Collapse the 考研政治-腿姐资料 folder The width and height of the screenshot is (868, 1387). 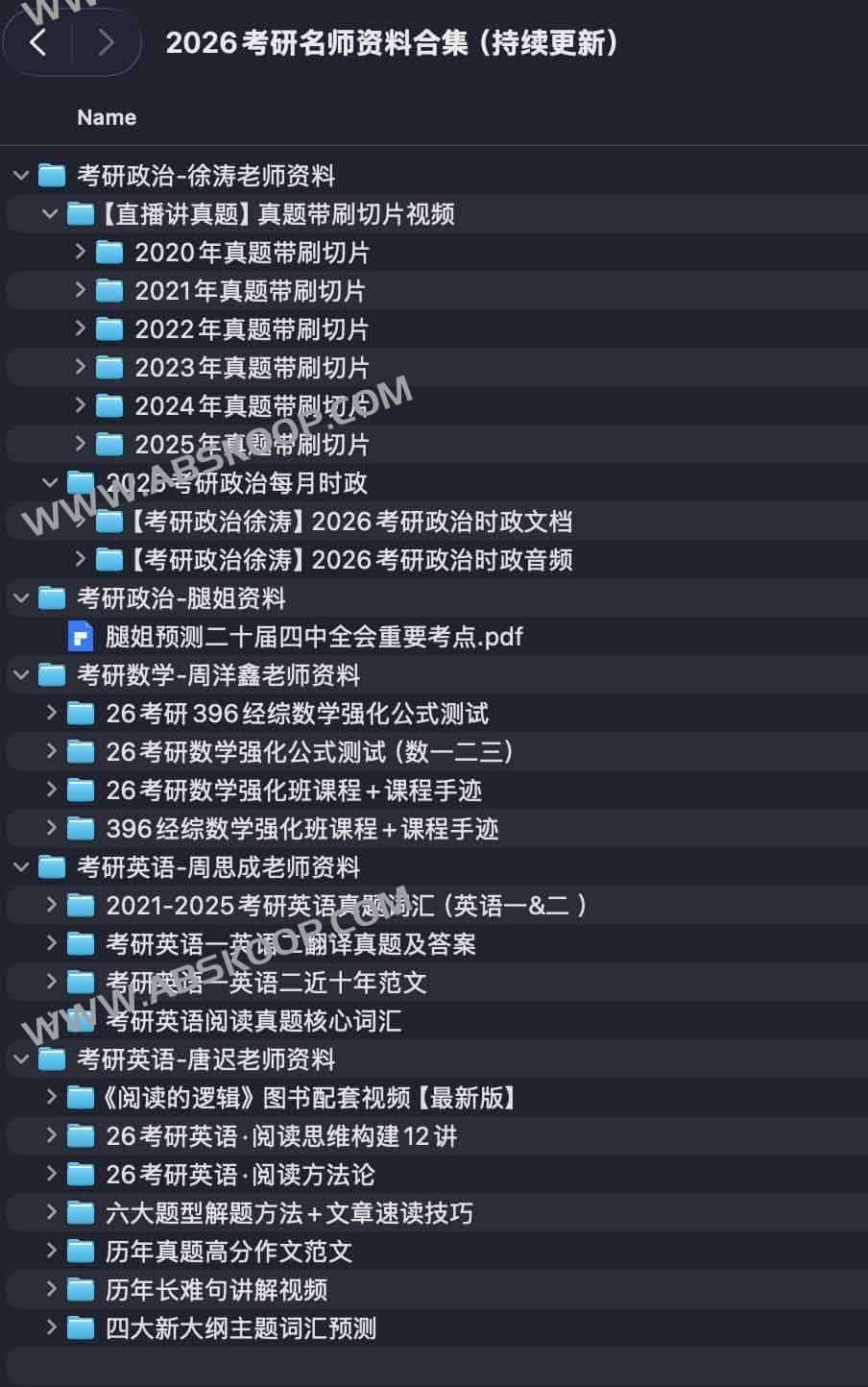tap(21, 598)
